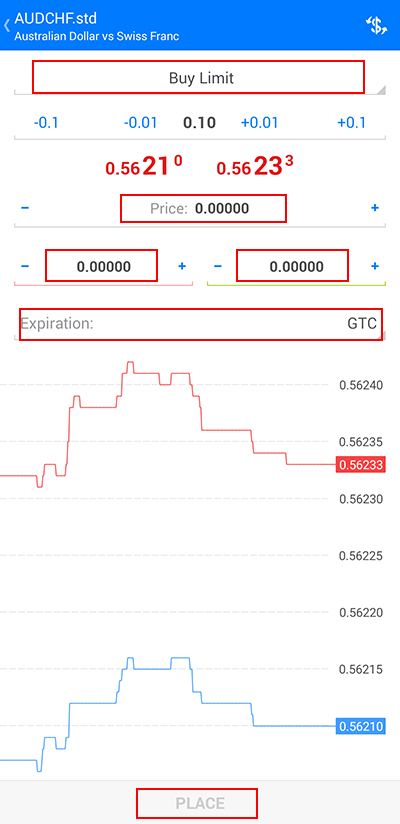The image size is (400, 824).
Task: Go back using the header arrow
Action: click(7, 25)
